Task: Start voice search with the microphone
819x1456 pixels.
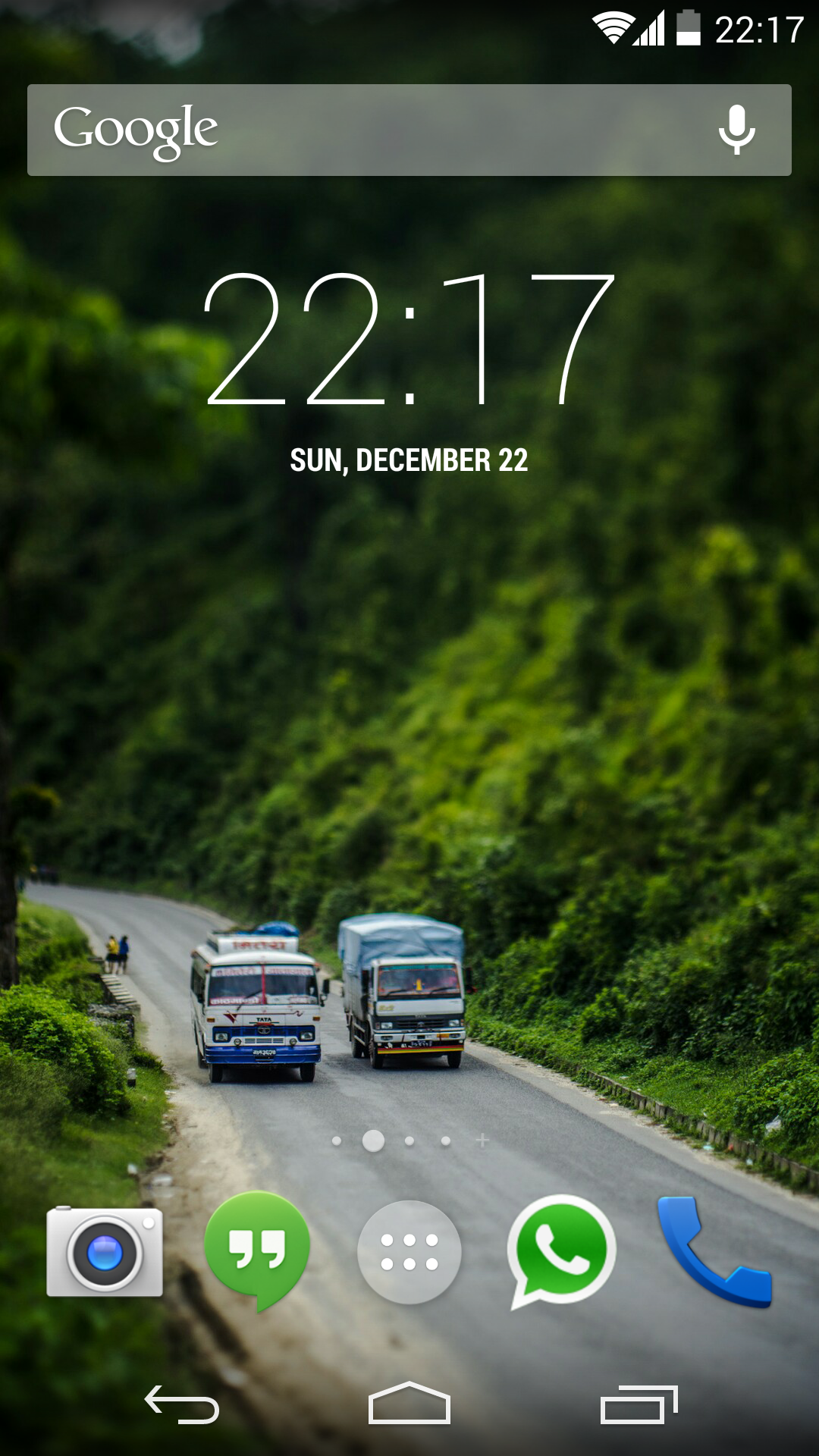Action: (736, 130)
